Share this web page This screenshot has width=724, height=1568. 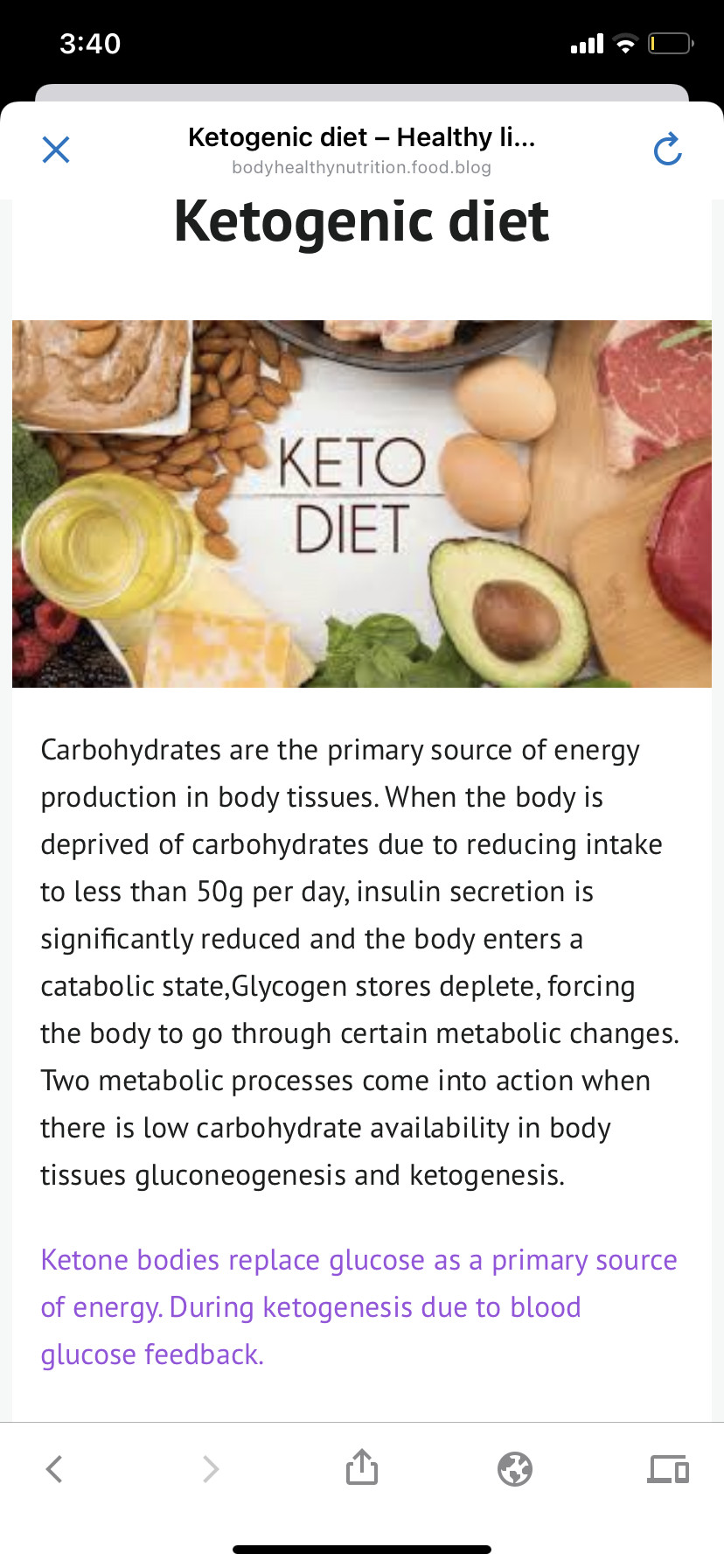click(x=361, y=1467)
